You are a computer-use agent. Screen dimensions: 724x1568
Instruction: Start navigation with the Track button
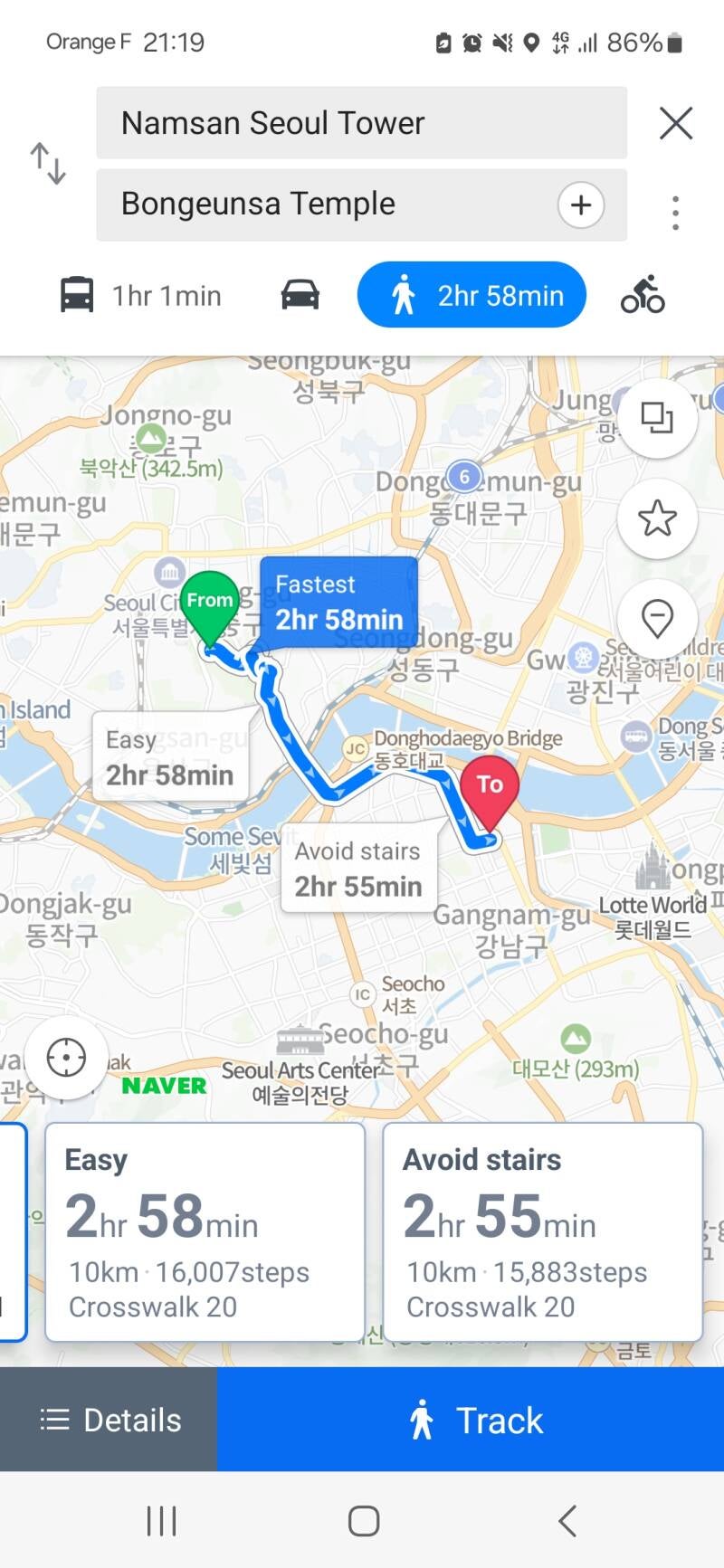click(x=471, y=1420)
